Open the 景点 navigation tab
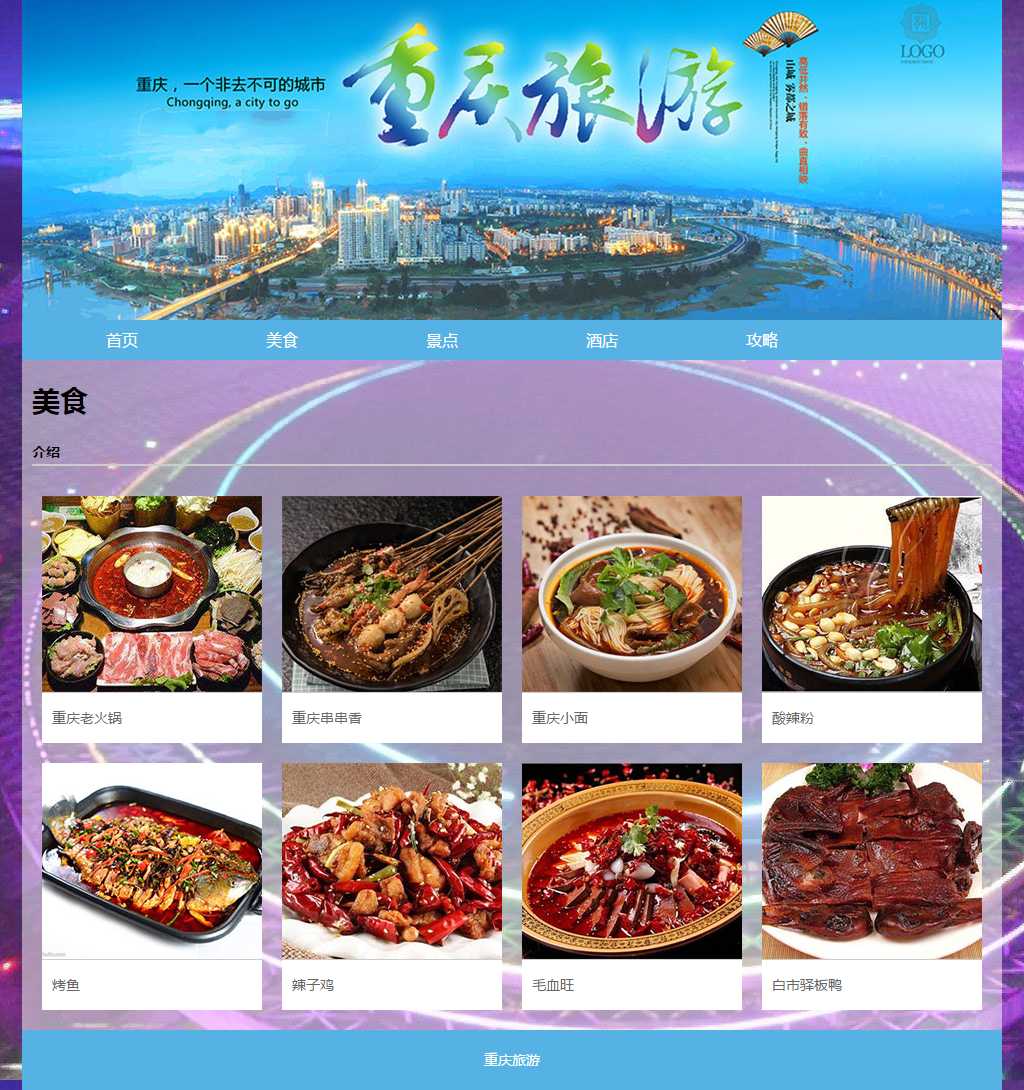This screenshot has width=1024, height=1090. coord(442,340)
